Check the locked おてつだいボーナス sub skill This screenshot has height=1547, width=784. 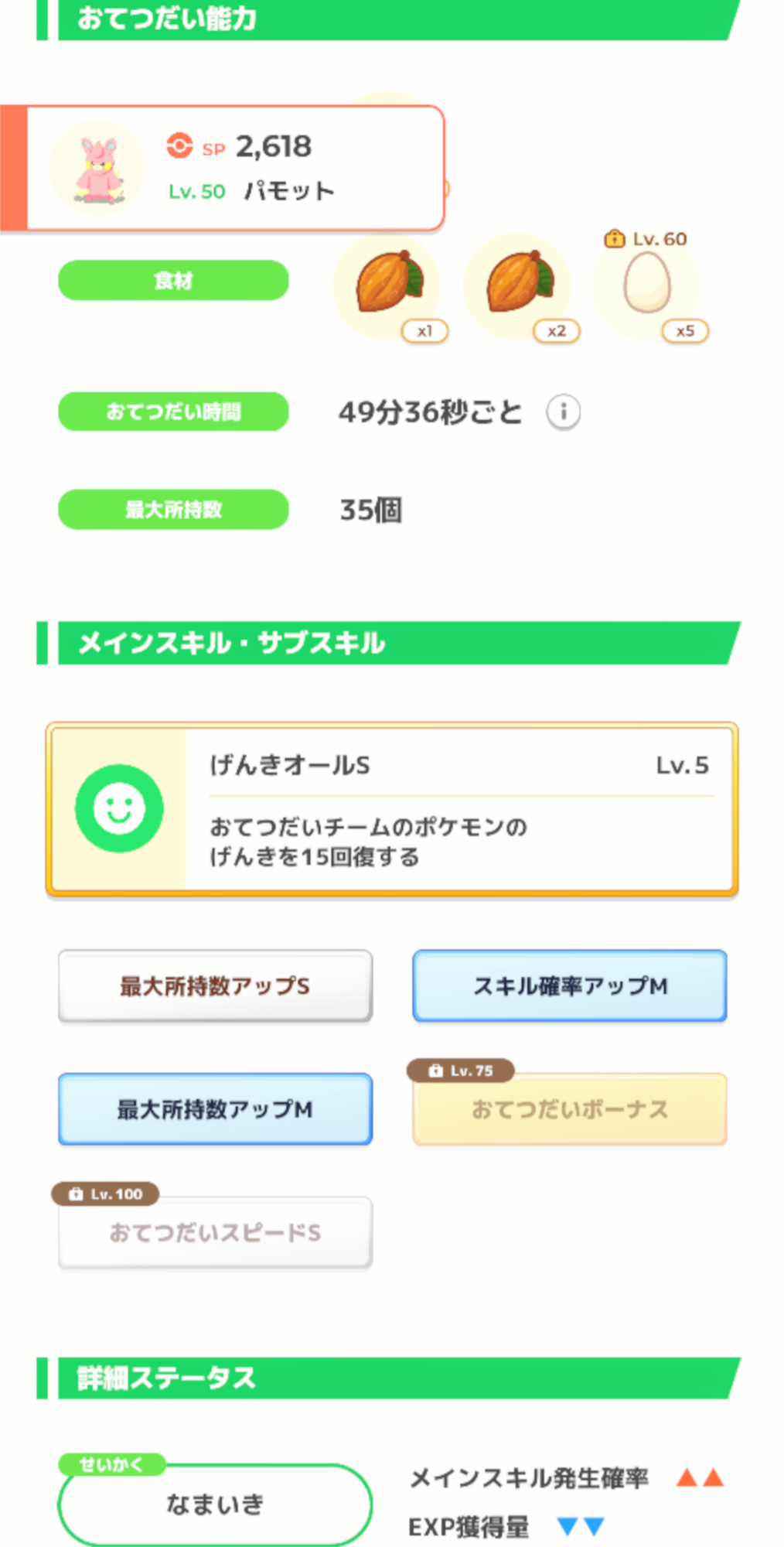[570, 1109]
